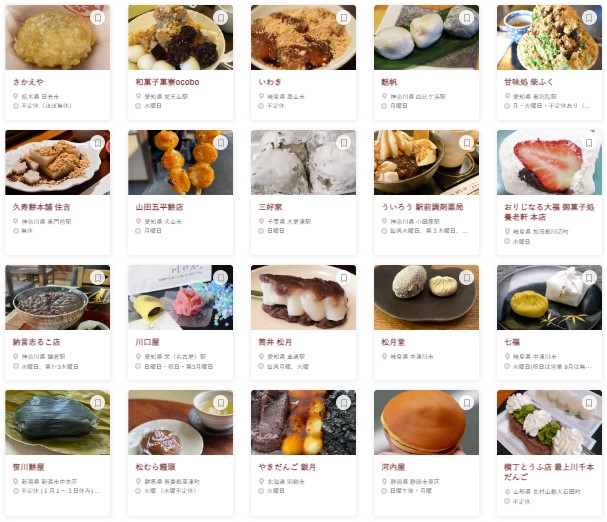Screen dimensions: 607x522
Task: Open the ういろう 駅前調剤薬局 card
Action: pyautogui.click(x=426, y=185)
